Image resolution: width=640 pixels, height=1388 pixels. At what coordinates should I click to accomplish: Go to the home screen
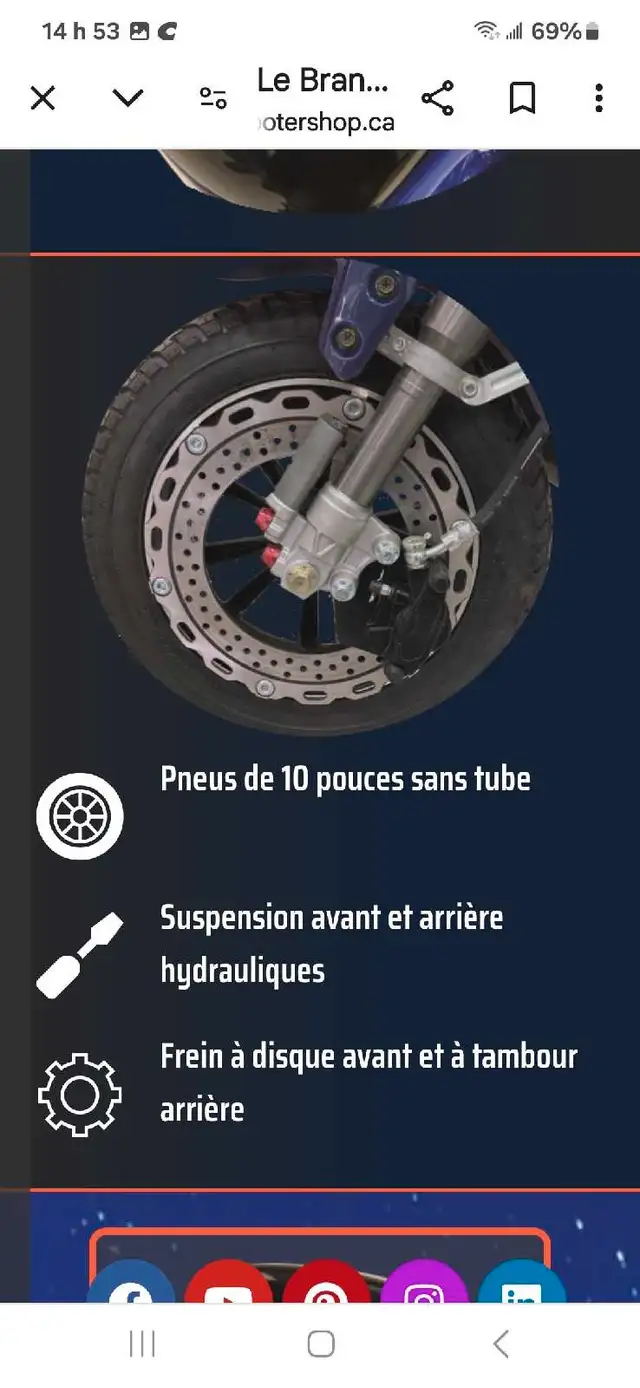321,1344
